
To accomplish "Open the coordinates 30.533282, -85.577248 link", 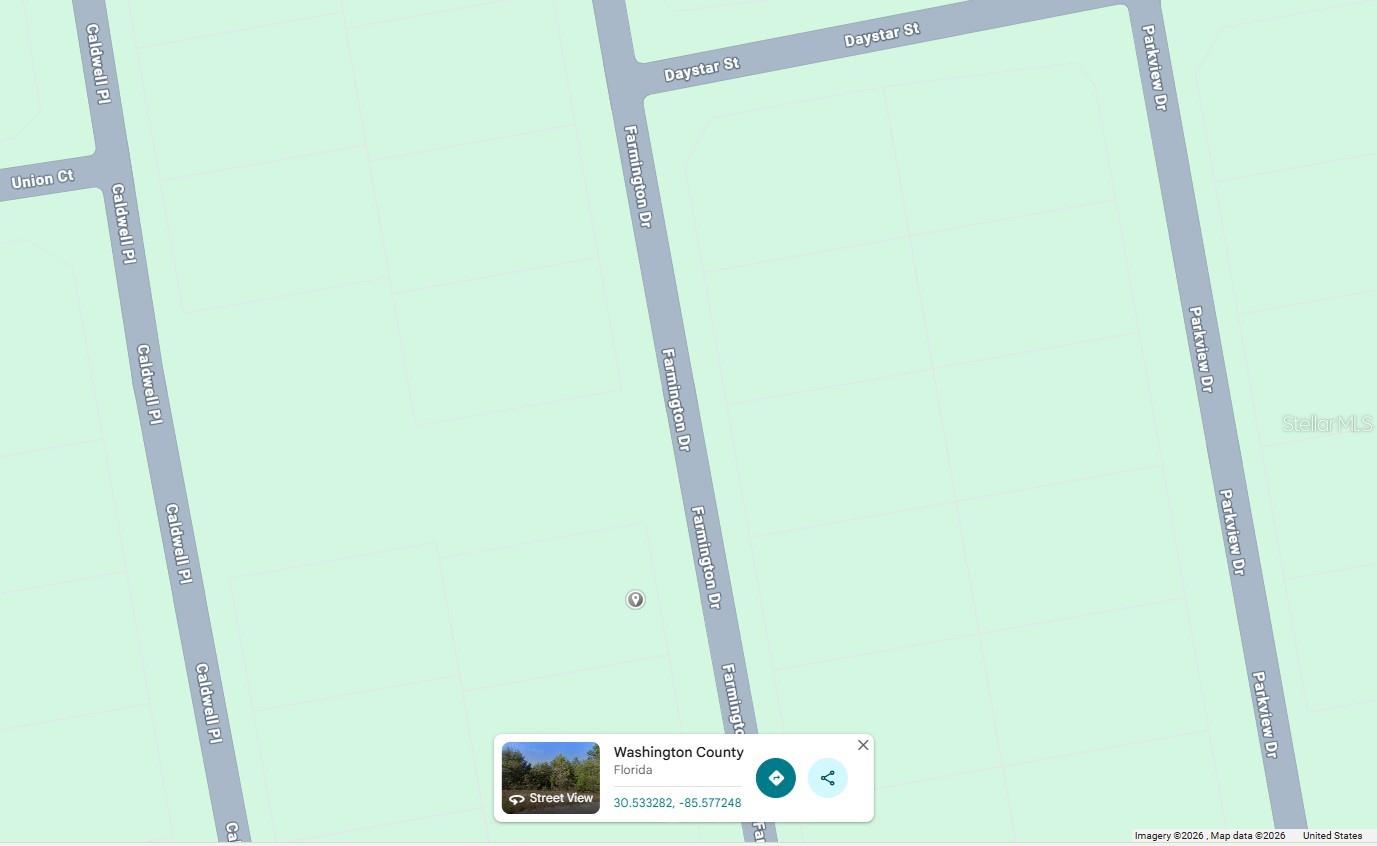I will 677,803.
